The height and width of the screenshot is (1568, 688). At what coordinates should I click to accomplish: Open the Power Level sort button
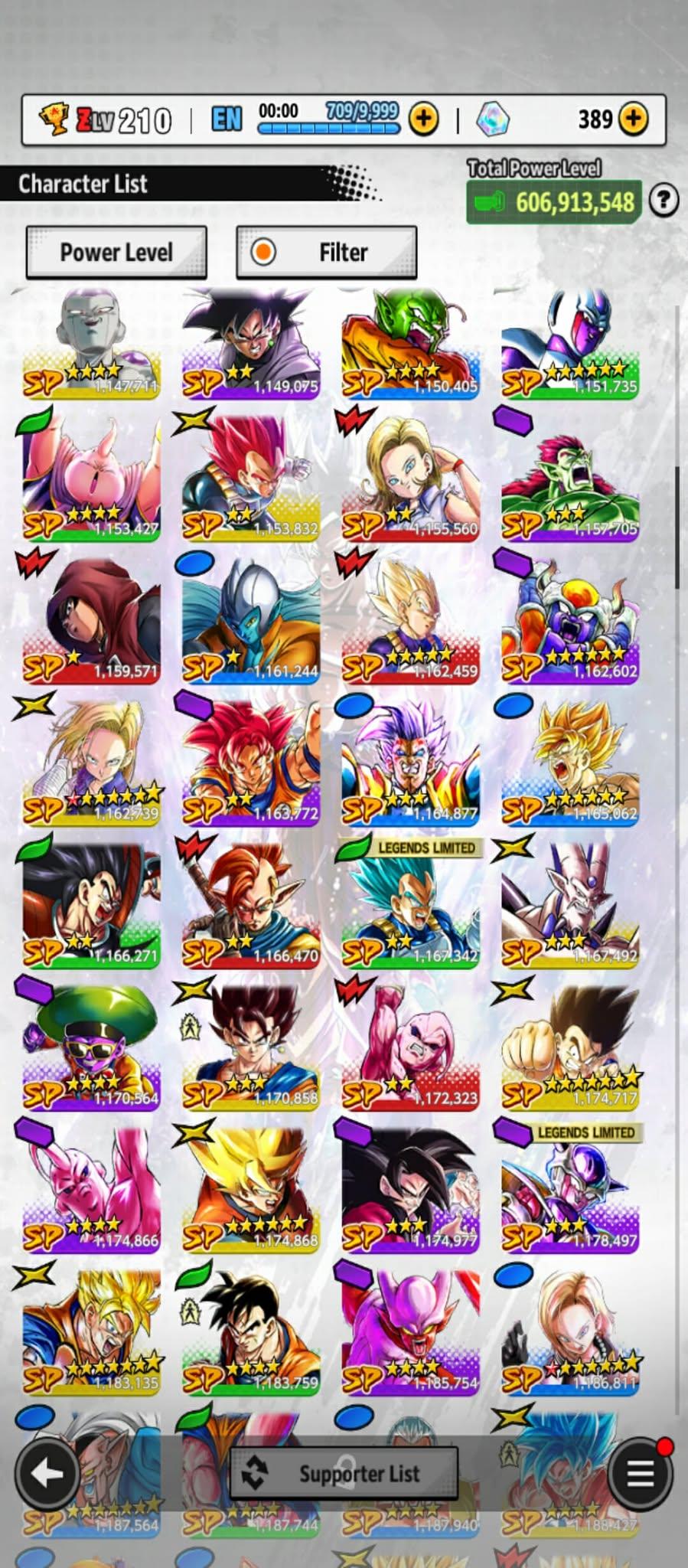[x=116, y=252]
